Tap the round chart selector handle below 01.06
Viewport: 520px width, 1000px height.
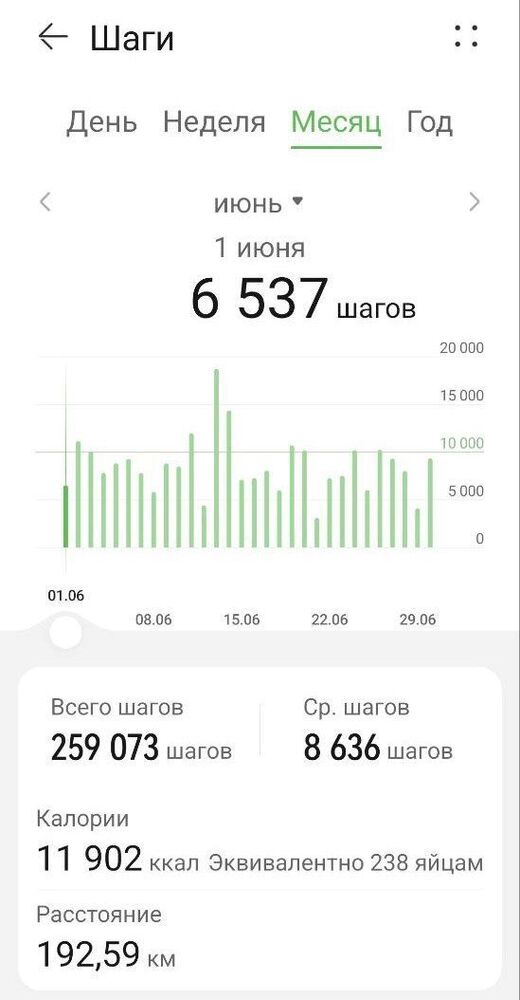tap(66, 632)
